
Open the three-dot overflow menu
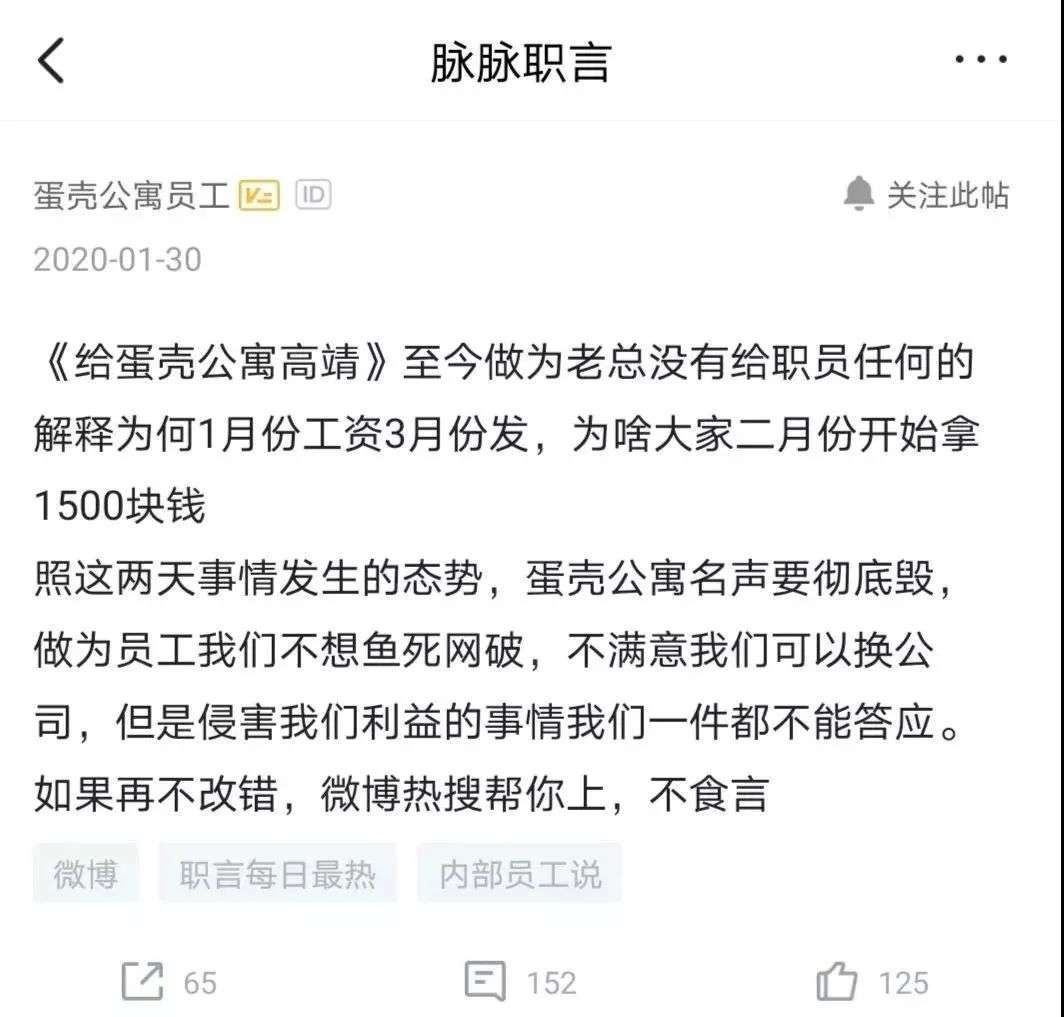tap(981, 59)
